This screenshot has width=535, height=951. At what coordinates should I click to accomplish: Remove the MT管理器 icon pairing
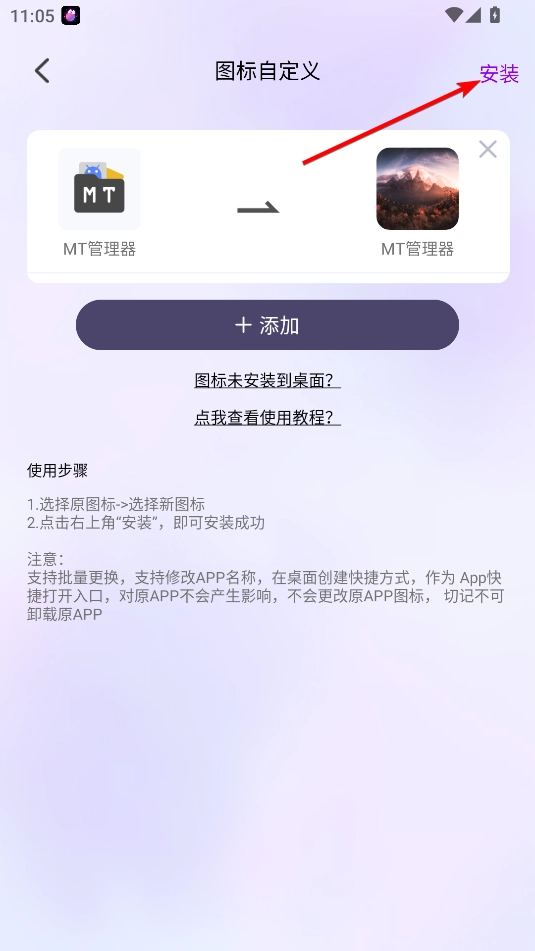click(488, 149)
